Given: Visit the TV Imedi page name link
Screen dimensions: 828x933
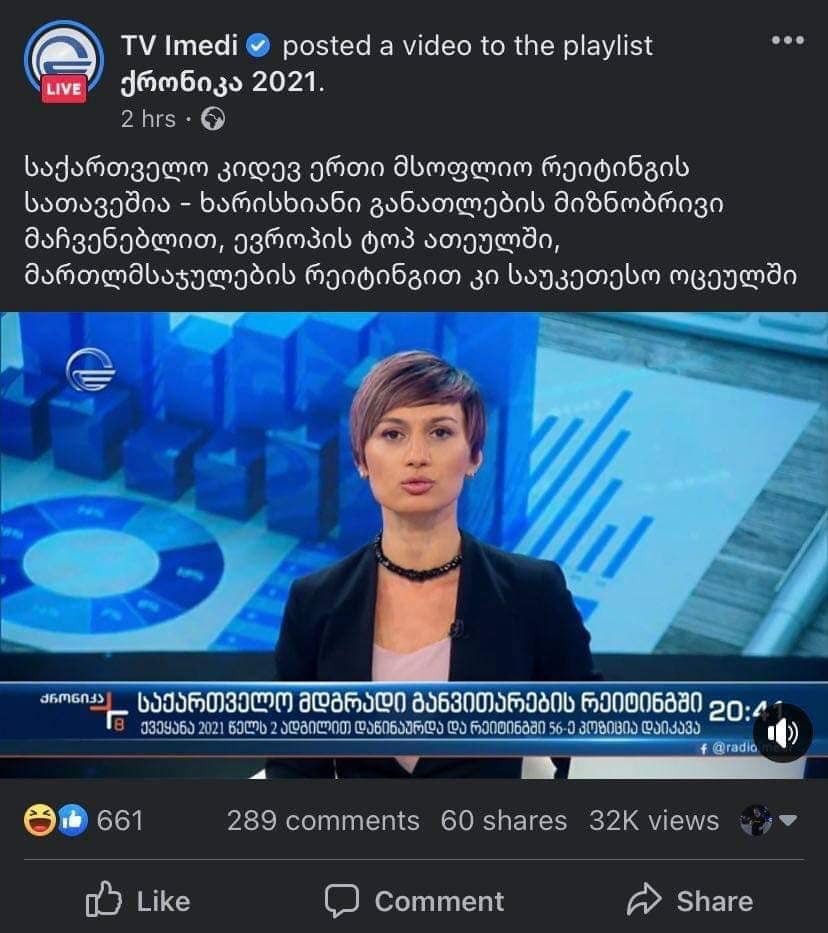Looking at the screenshot, I should [181, 44].
